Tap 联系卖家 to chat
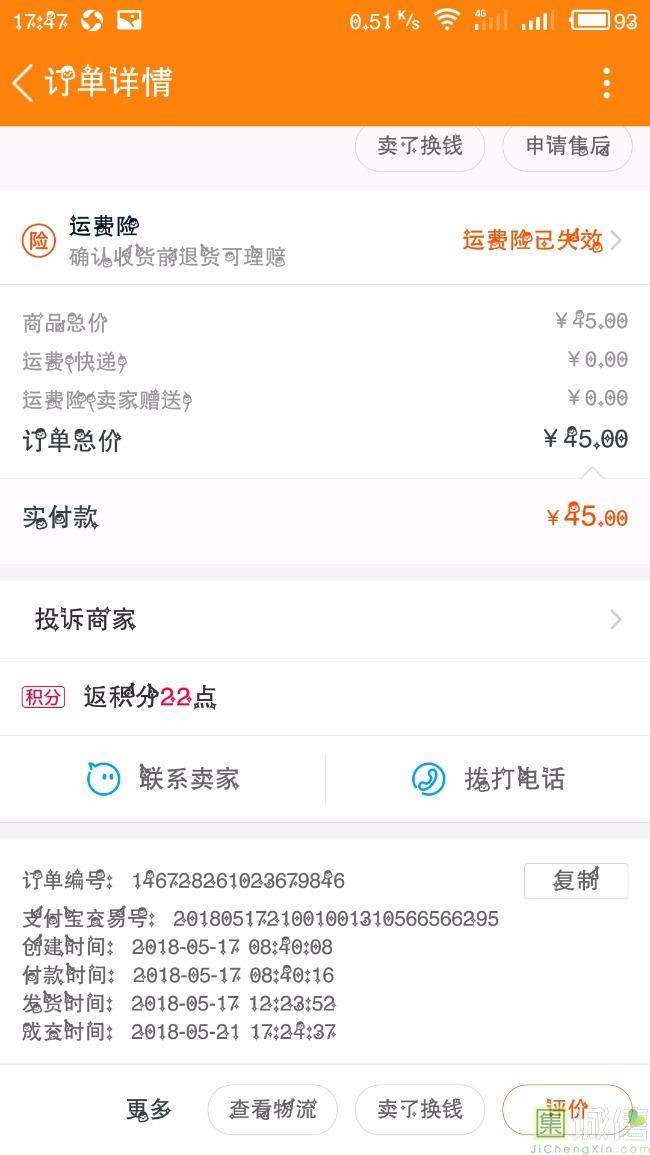 pos(163,779)
